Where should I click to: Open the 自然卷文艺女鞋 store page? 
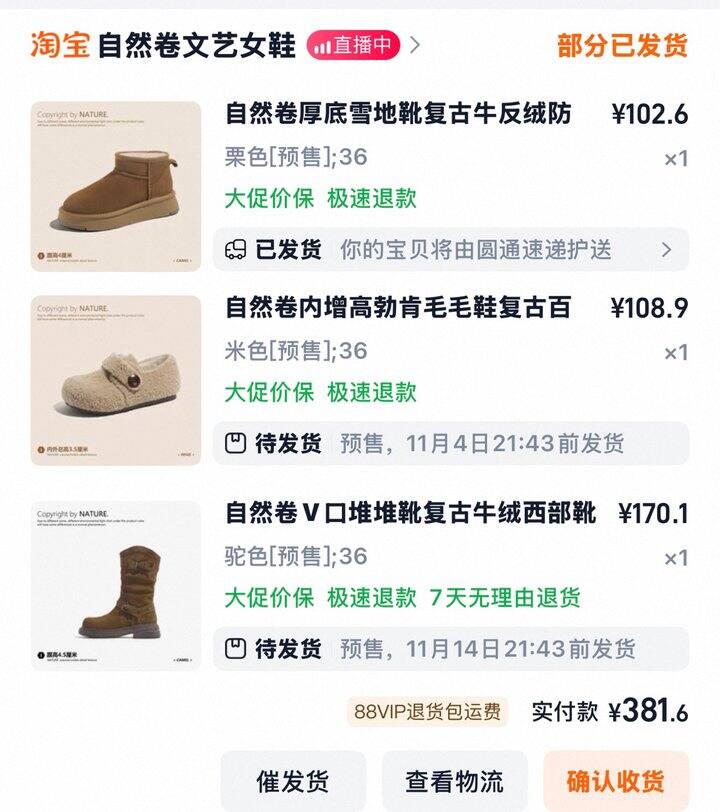click(x=196, y=45)
